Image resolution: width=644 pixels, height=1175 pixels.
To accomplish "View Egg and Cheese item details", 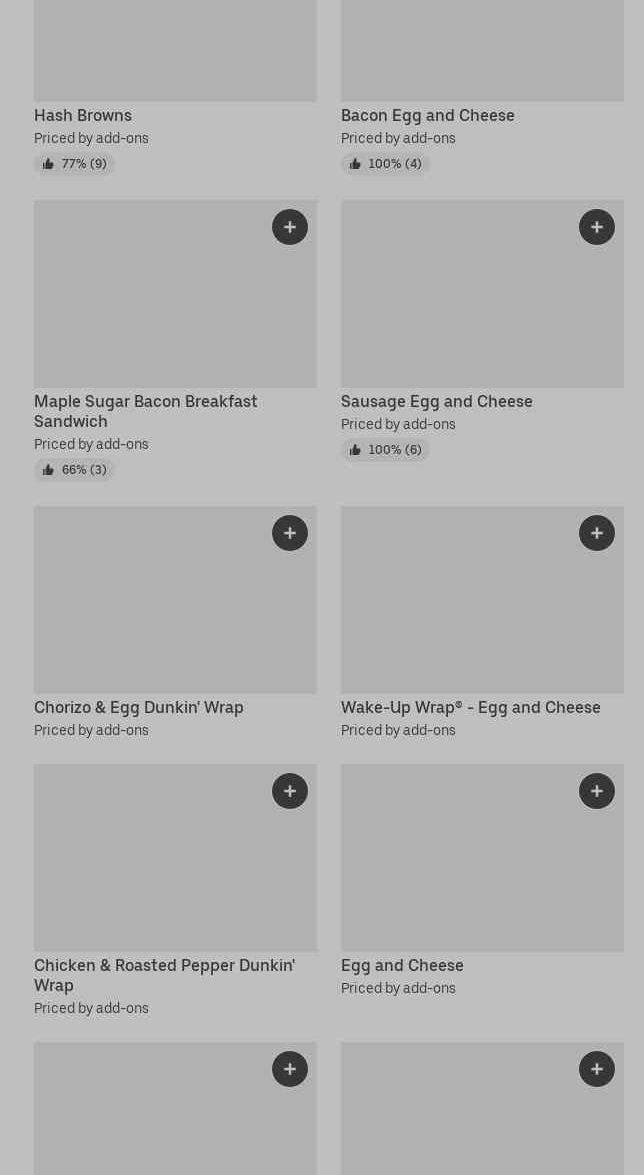I will 402,965.
